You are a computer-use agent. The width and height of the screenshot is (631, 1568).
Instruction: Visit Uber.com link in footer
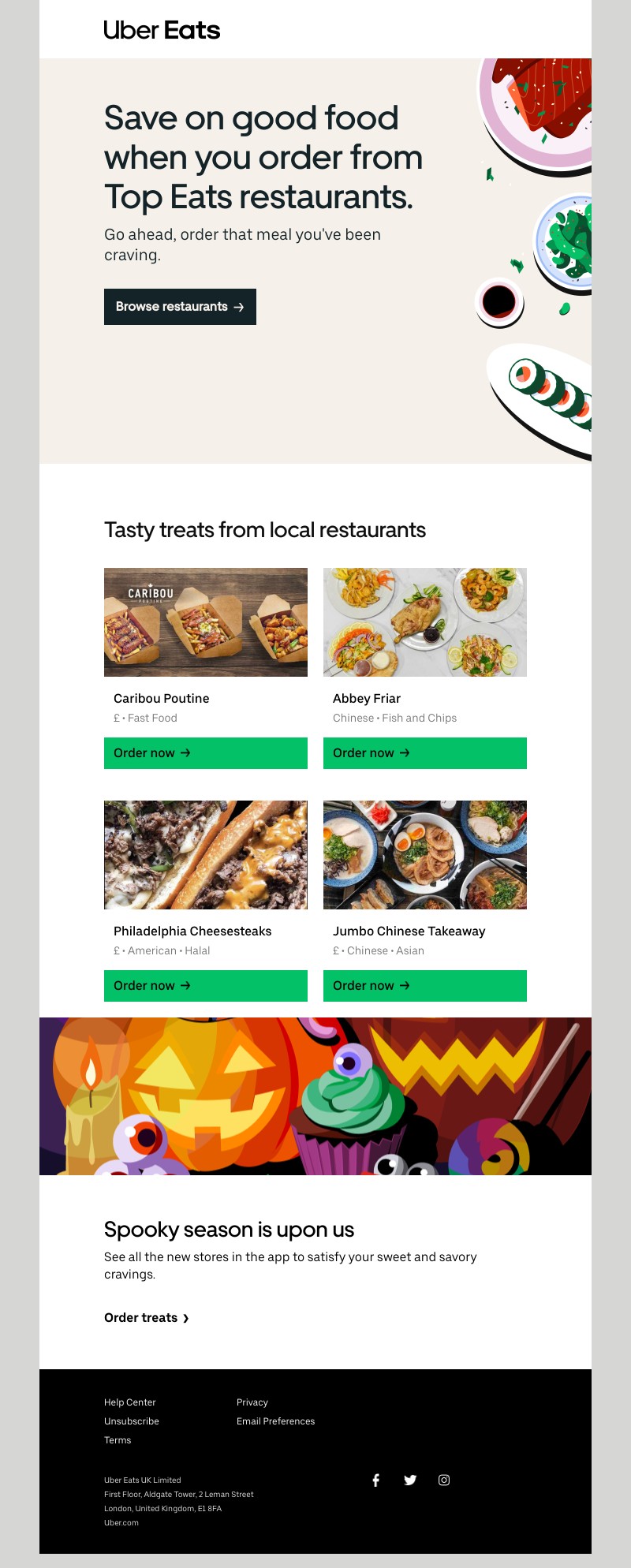(121, 1523)
